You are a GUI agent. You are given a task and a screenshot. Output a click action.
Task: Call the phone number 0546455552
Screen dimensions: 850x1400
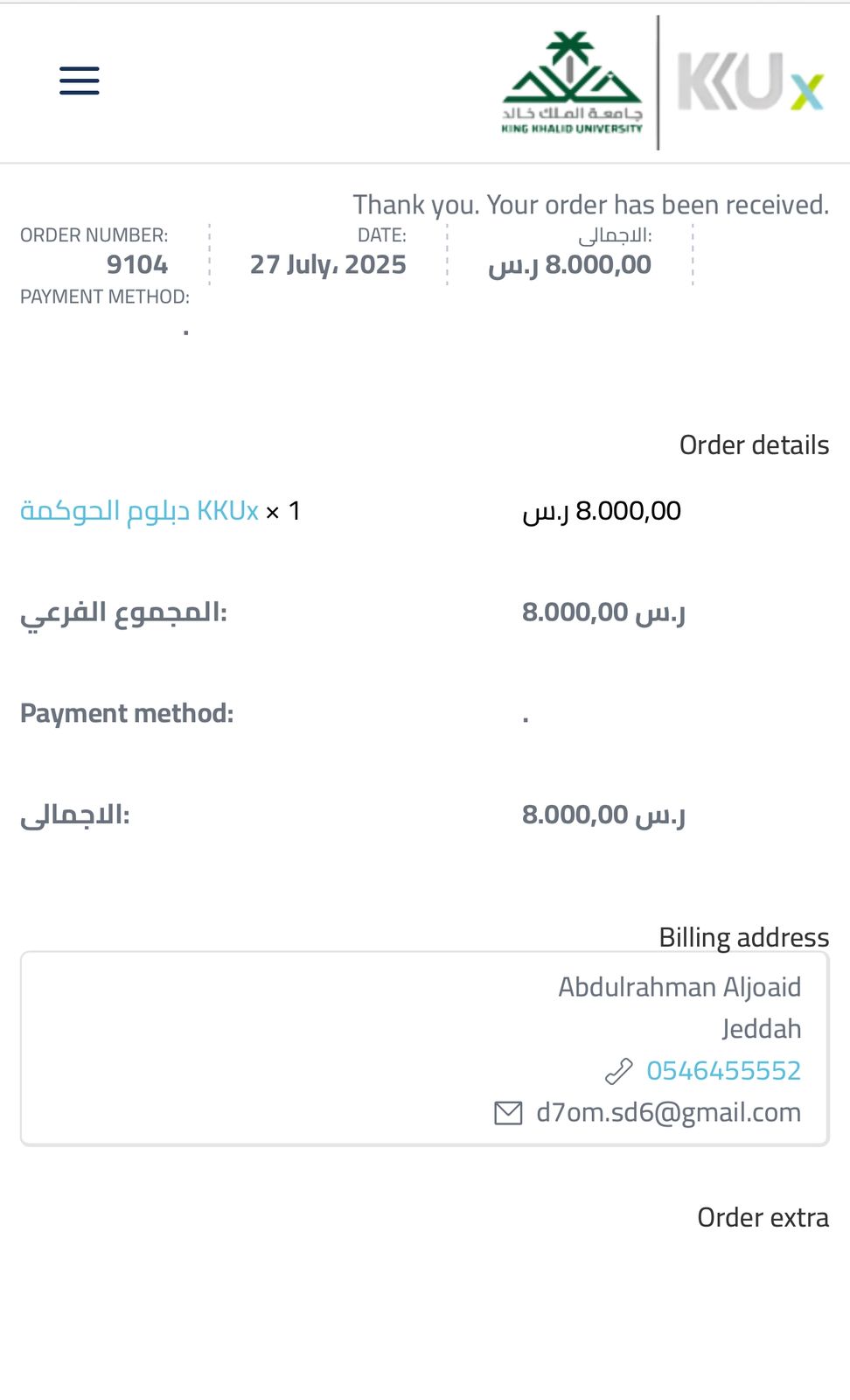(x=723, y=1070)
